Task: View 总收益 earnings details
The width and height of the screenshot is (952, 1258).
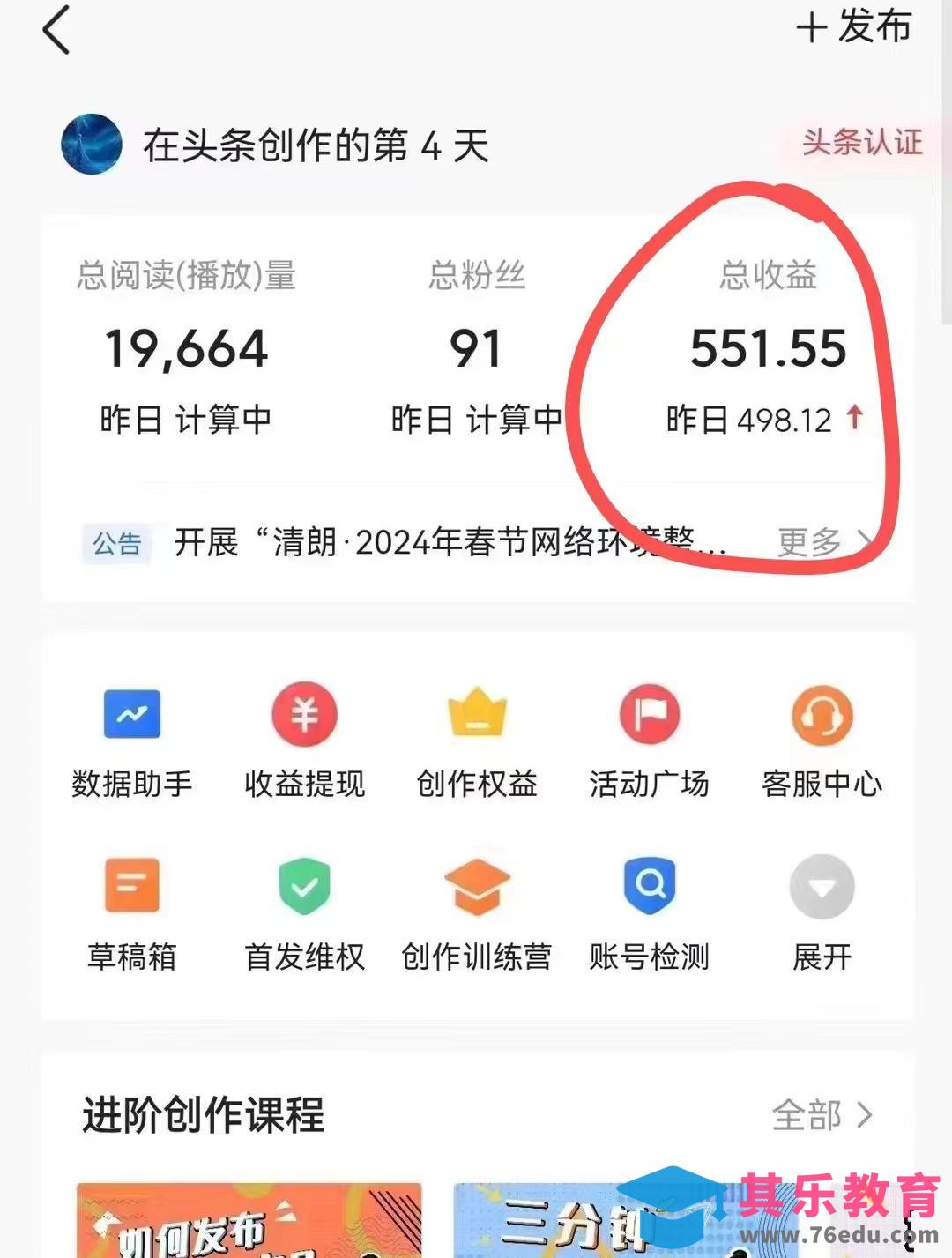Action: [768, 348]
